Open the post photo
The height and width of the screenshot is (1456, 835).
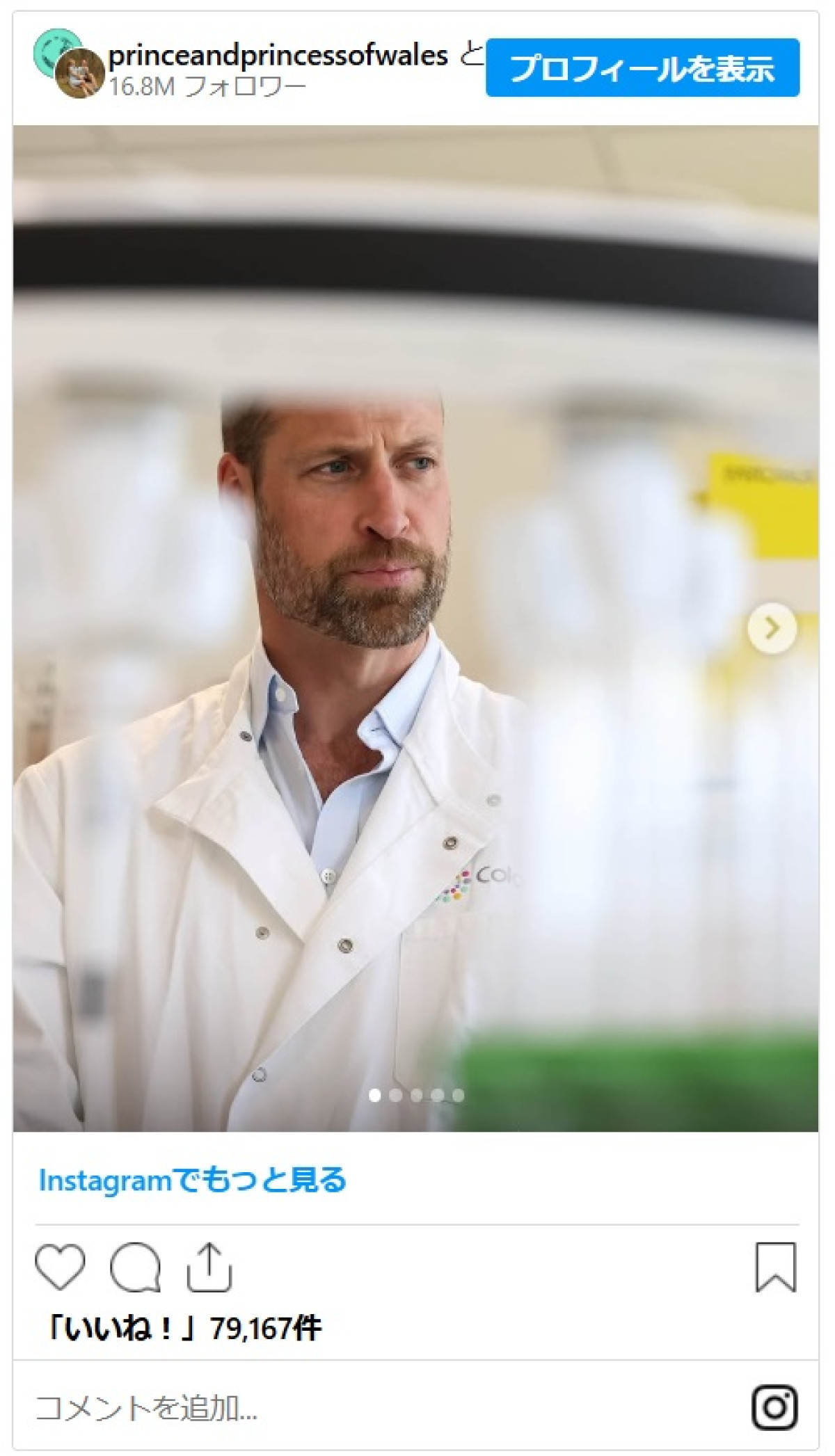click(x=415, y=626)
